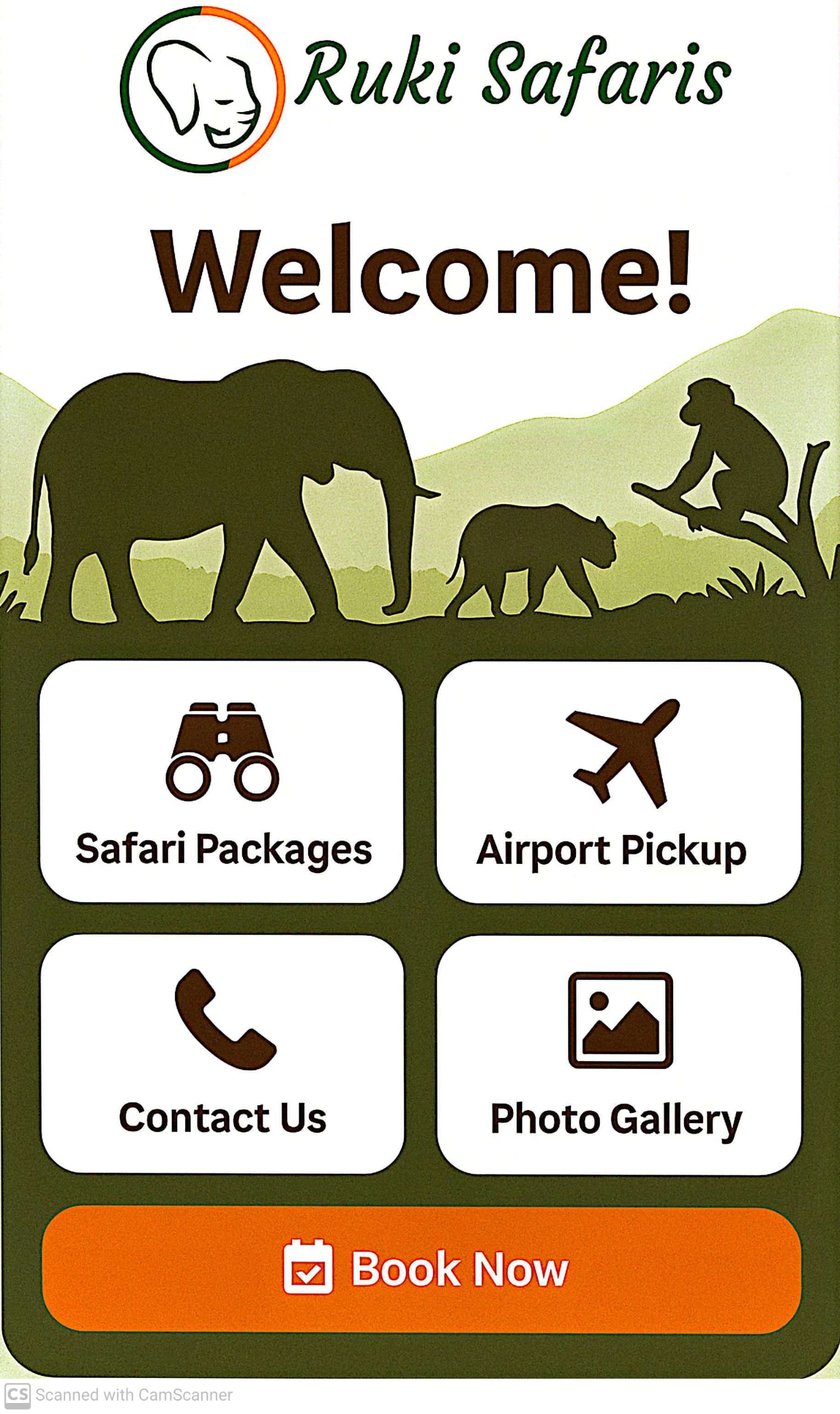View the Photo Gallery
The image size is (840, 1414).
click(619, 1056)
